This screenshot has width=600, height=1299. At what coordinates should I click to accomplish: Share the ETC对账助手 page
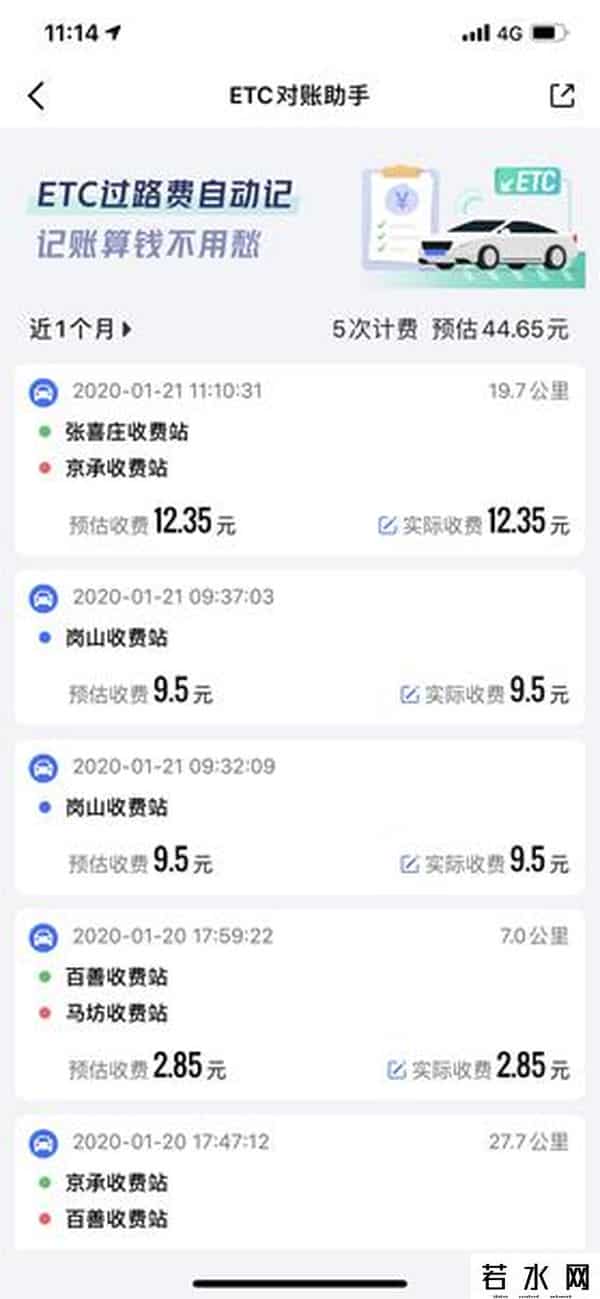pos(562,96)
